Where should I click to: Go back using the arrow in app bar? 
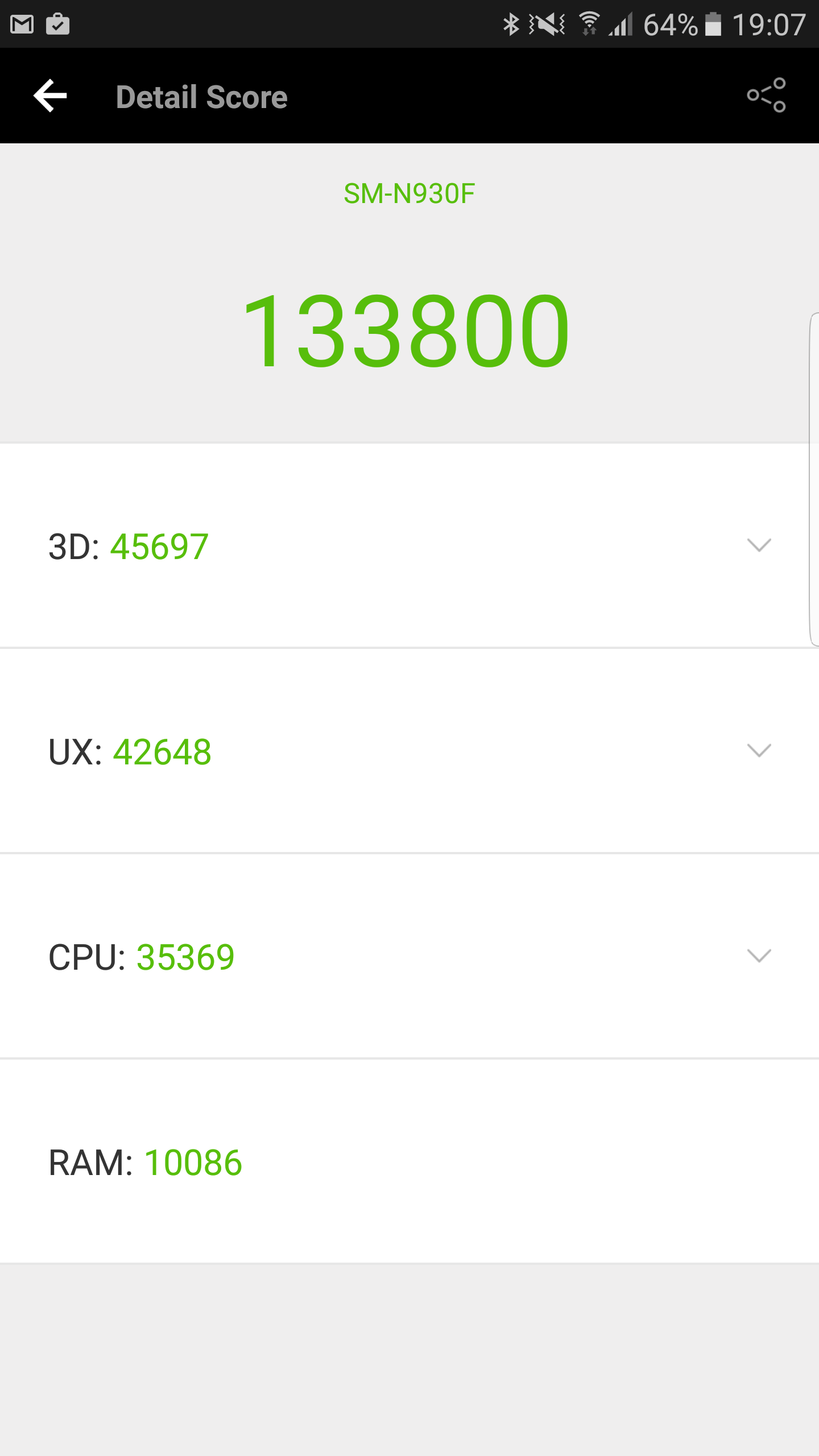click(50, 96)
